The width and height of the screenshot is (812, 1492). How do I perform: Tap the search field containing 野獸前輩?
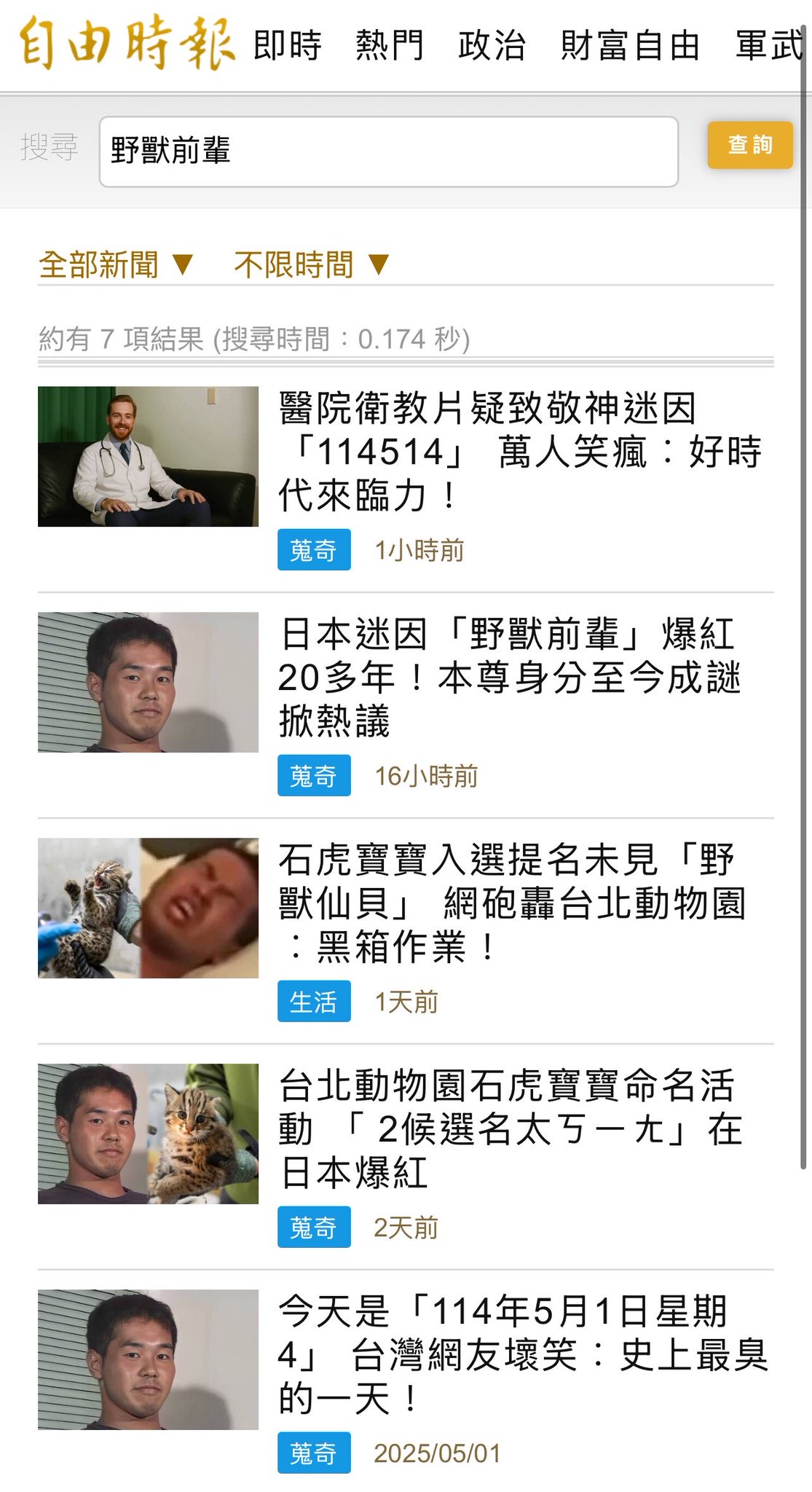pyautogui.click(x=389, y=152)
